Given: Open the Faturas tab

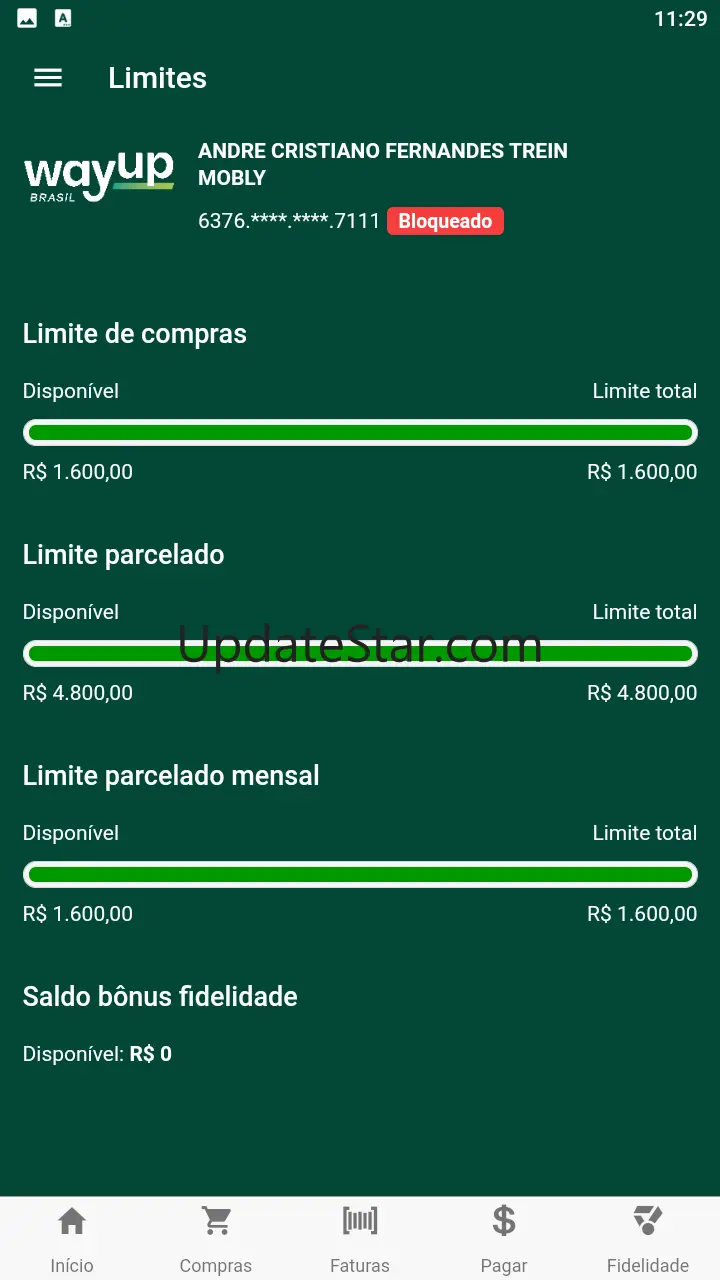Looking at the screenshot, I should tap(360, 1238).
